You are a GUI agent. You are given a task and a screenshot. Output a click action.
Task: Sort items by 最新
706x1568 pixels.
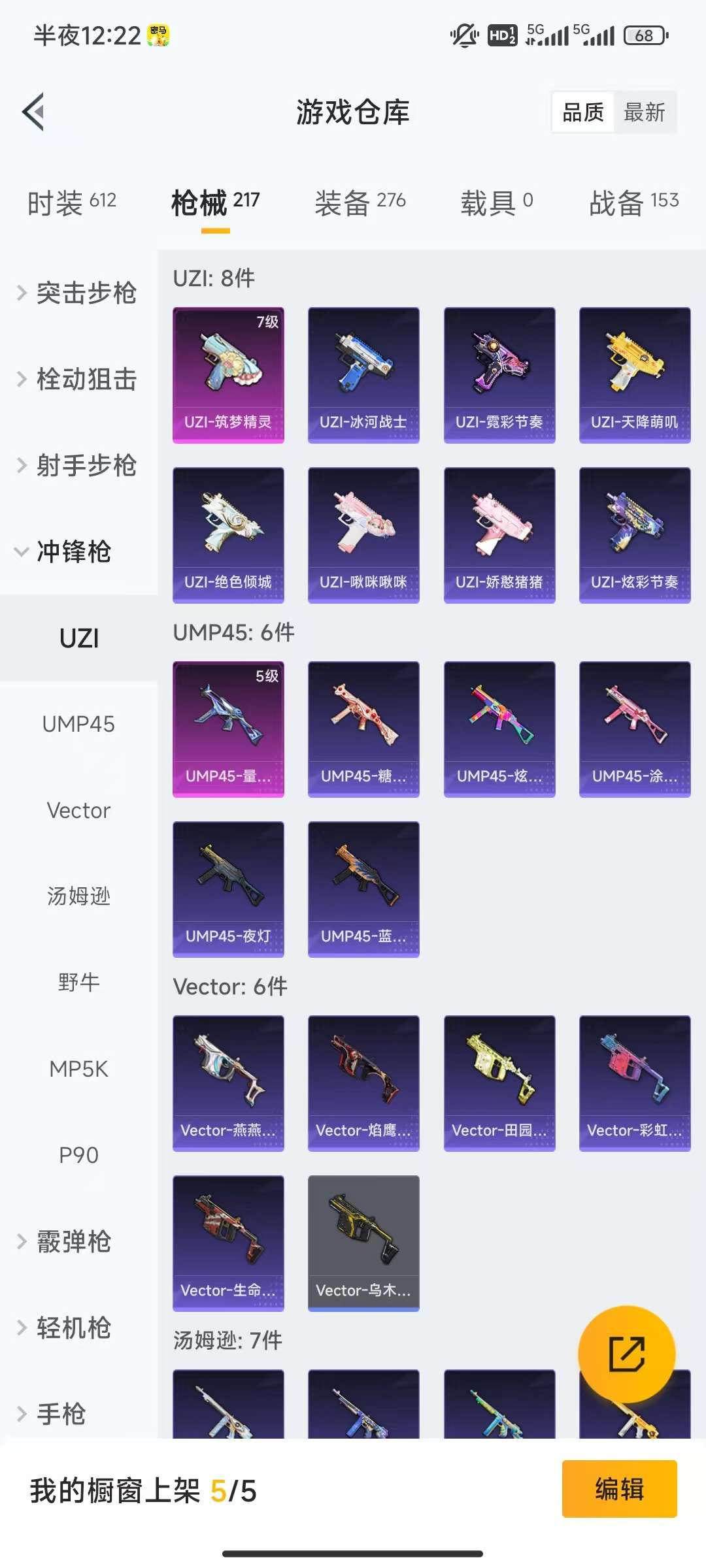(x=644, y=112)
